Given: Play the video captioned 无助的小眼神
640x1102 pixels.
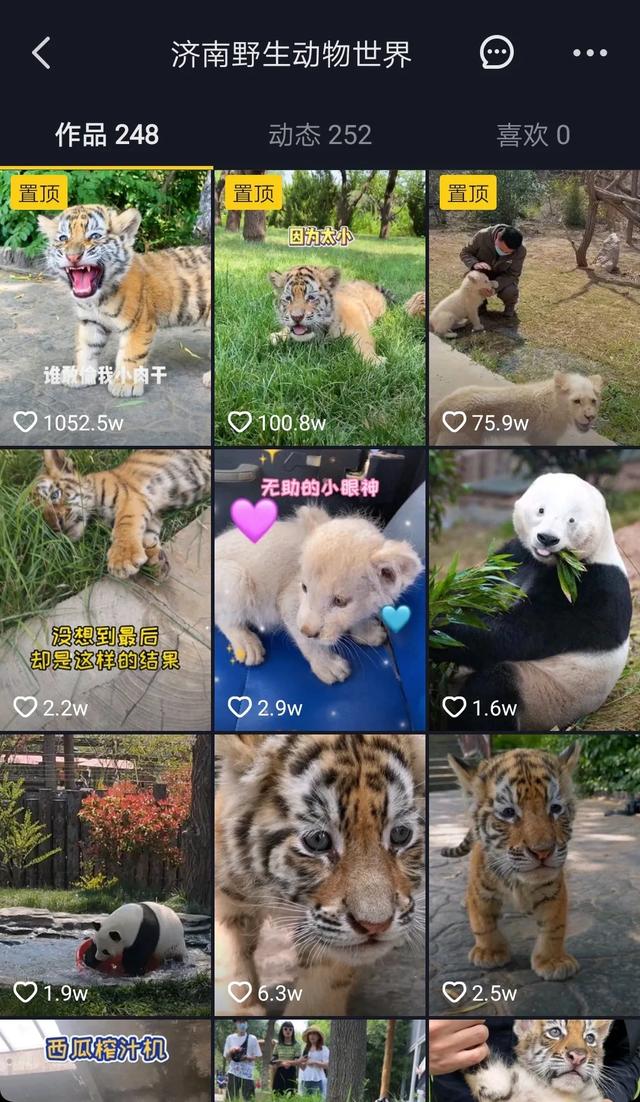Looking at the screenshot, I should tap(320, 590).
